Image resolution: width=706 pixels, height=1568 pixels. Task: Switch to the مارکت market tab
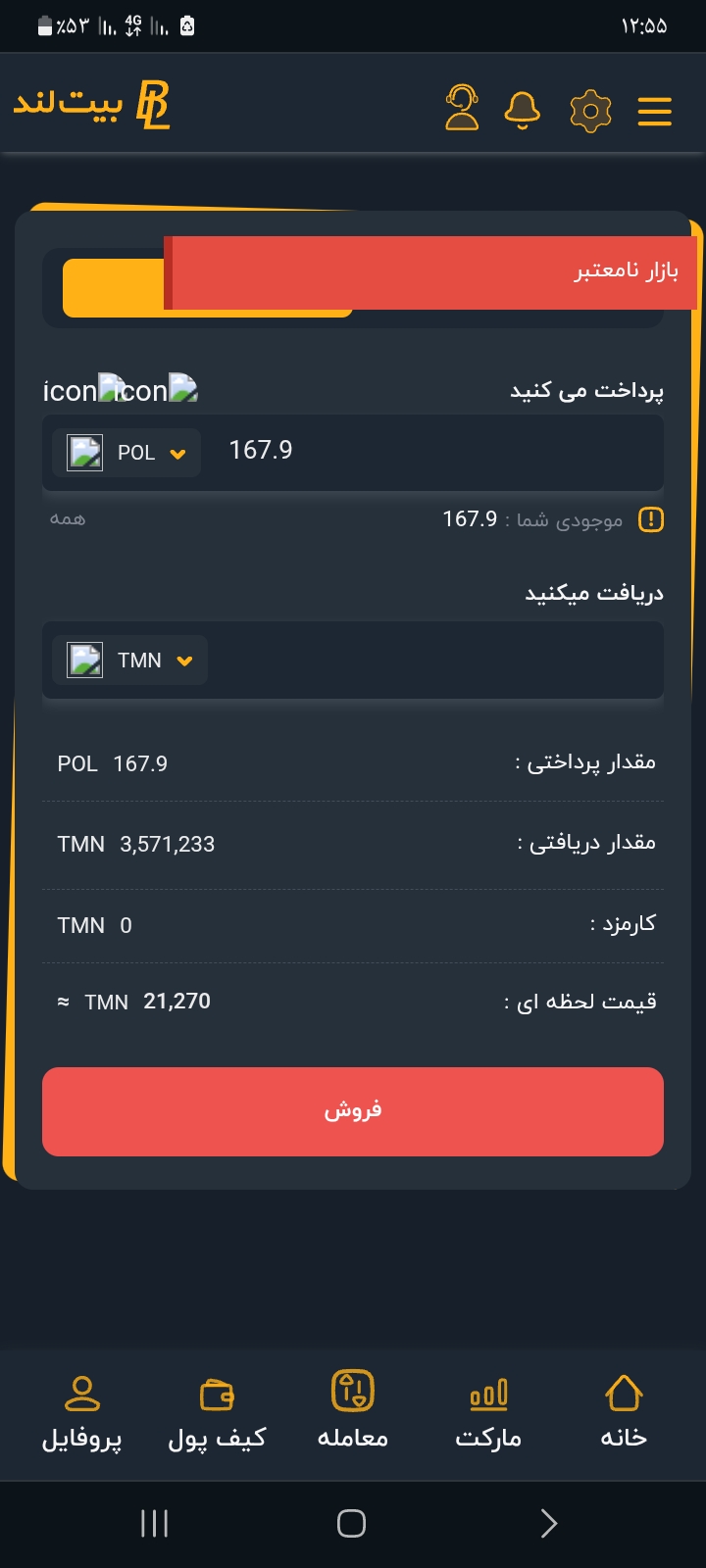tap(488, 1412)
